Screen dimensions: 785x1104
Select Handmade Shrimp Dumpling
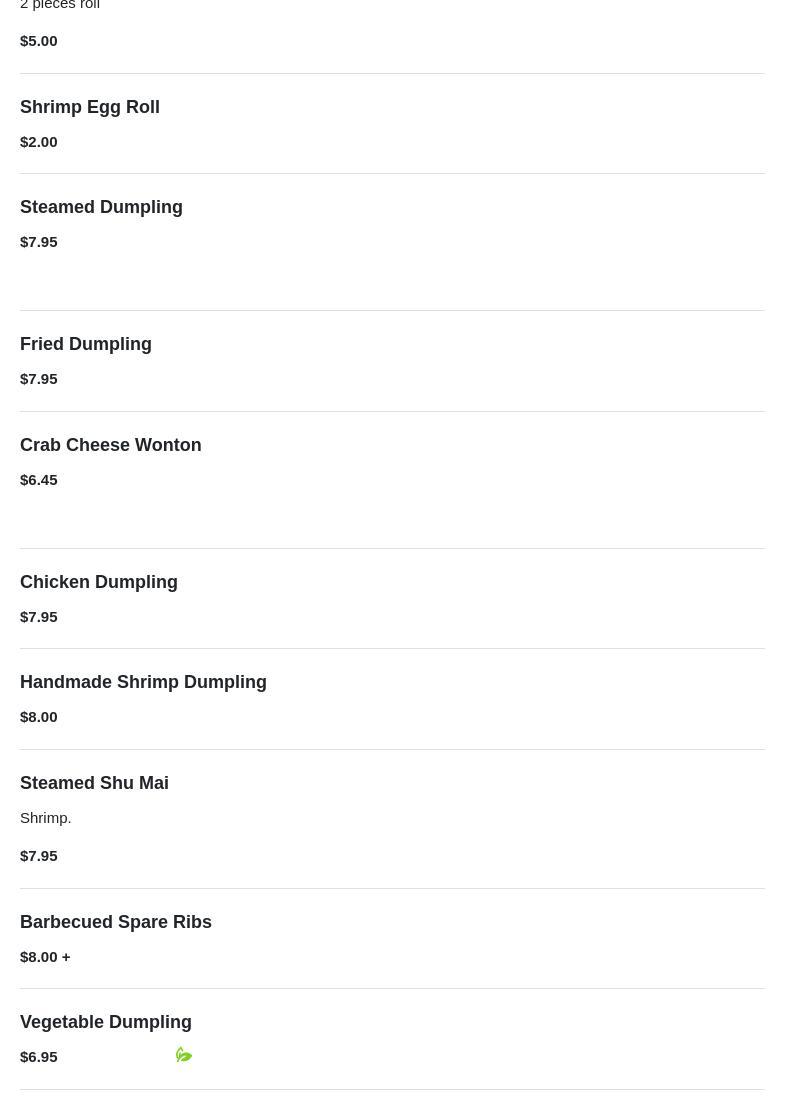(x=143, y=682)
